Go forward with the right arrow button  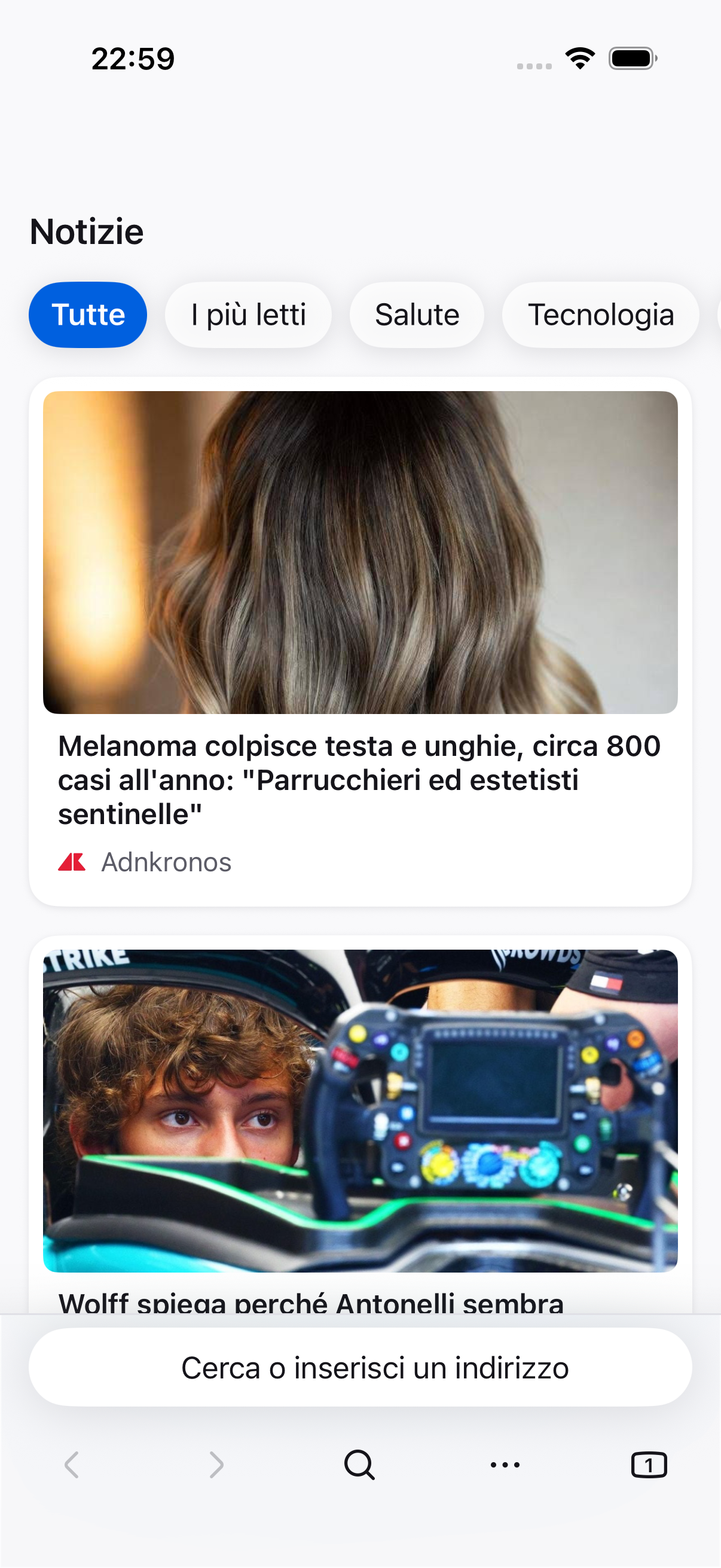tap(216, 1465)
